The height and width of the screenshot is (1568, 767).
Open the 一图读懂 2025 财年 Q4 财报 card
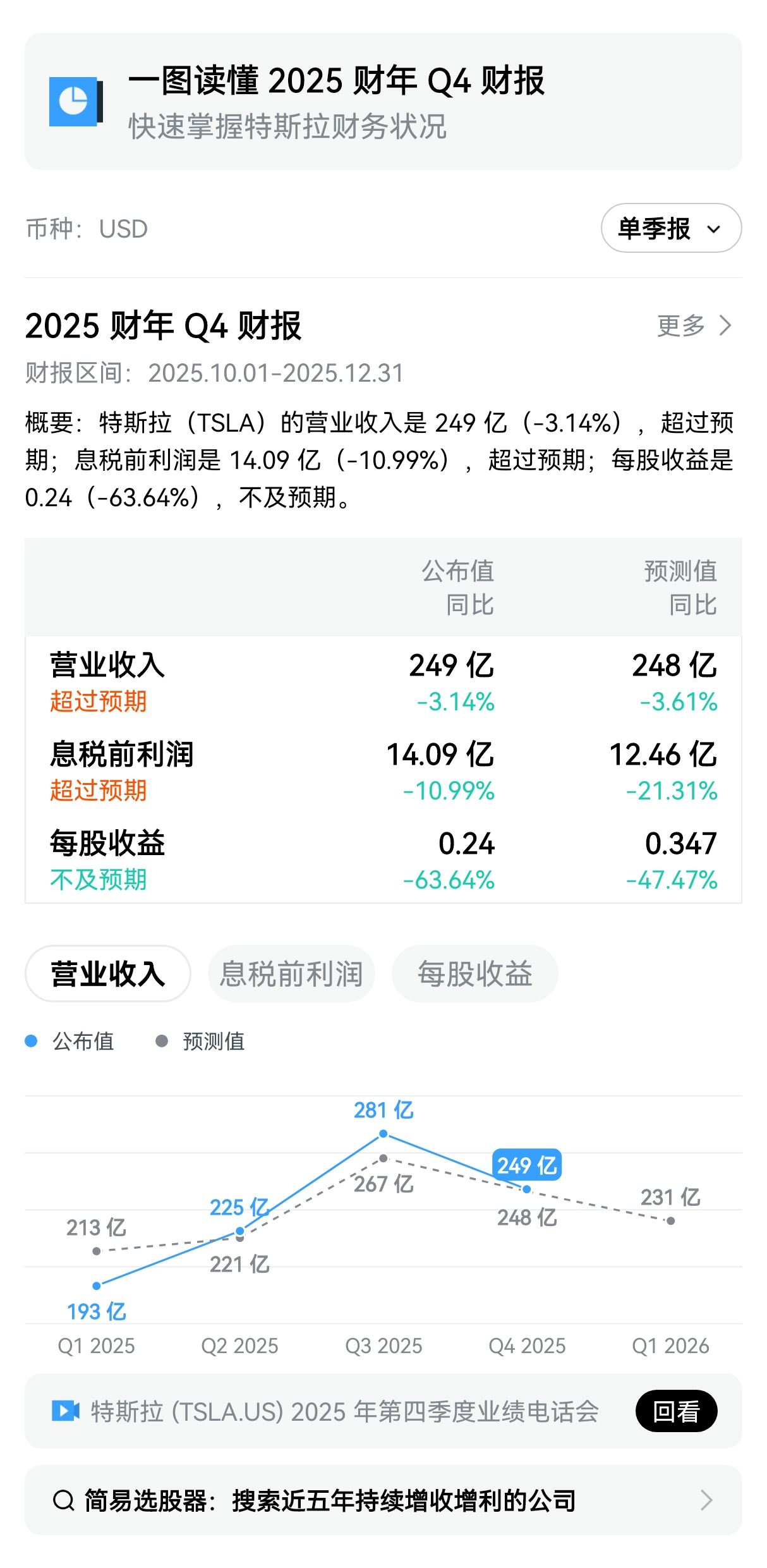pyautogui.click(x=383, y=101)
